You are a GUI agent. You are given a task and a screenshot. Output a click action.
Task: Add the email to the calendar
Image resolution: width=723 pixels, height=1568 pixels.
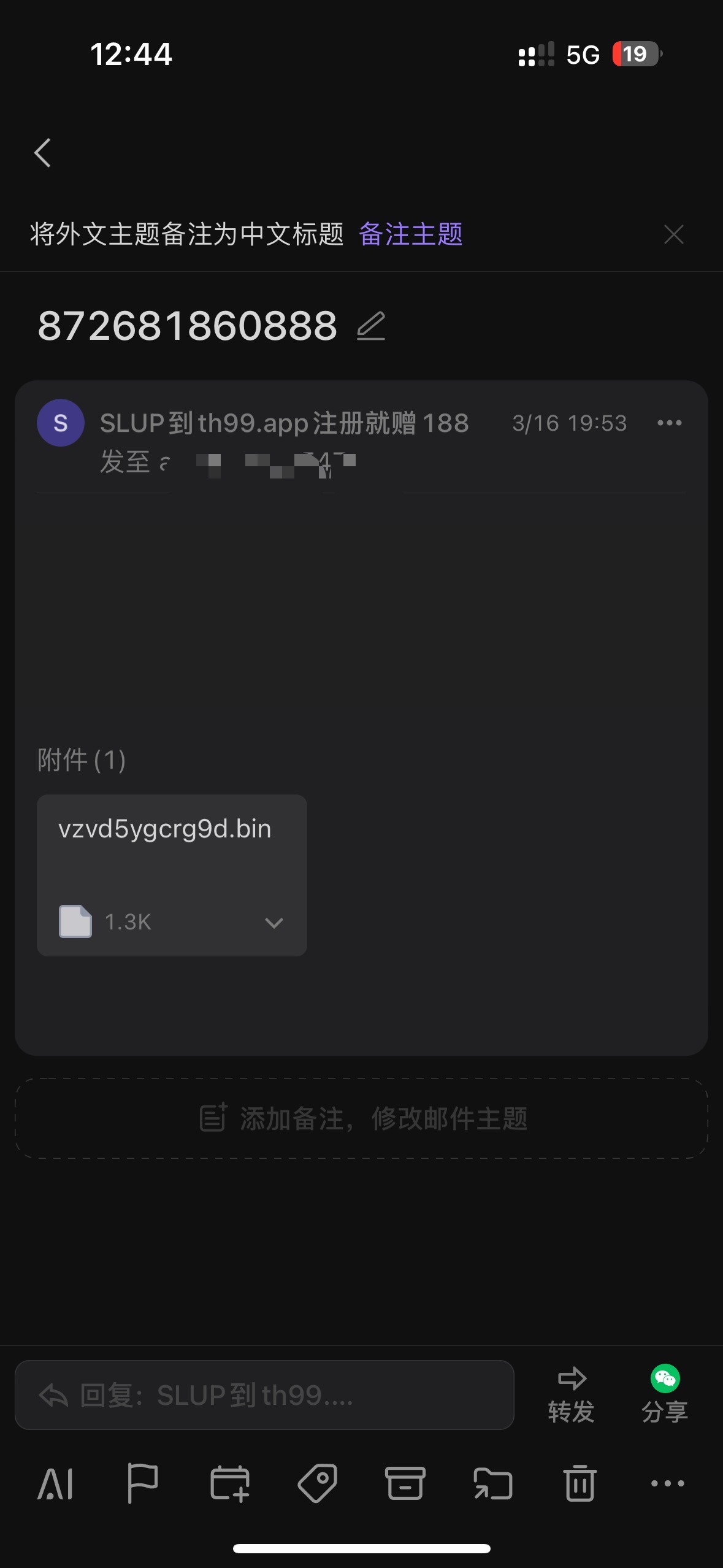(x=229, y=1483)
